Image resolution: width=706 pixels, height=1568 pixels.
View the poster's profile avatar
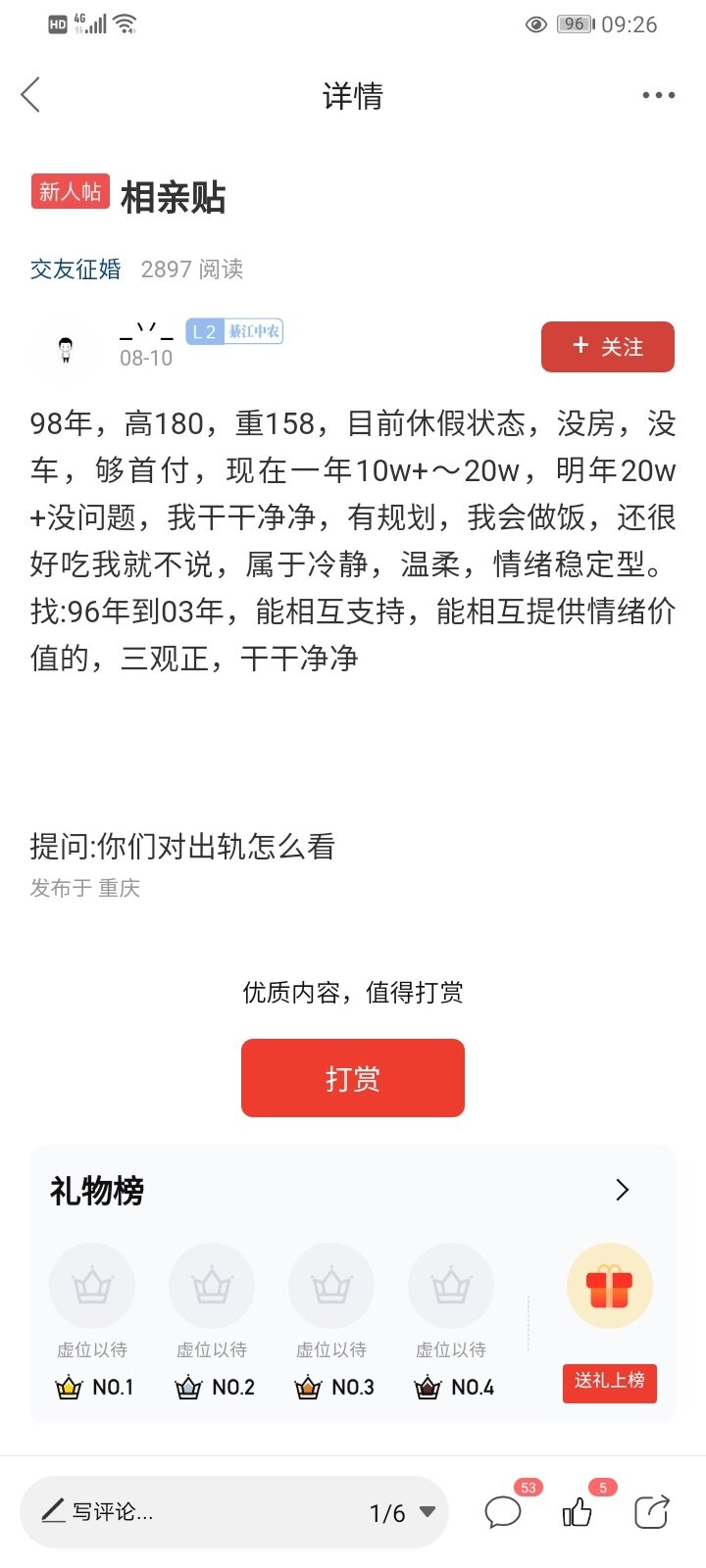(66, 348)
